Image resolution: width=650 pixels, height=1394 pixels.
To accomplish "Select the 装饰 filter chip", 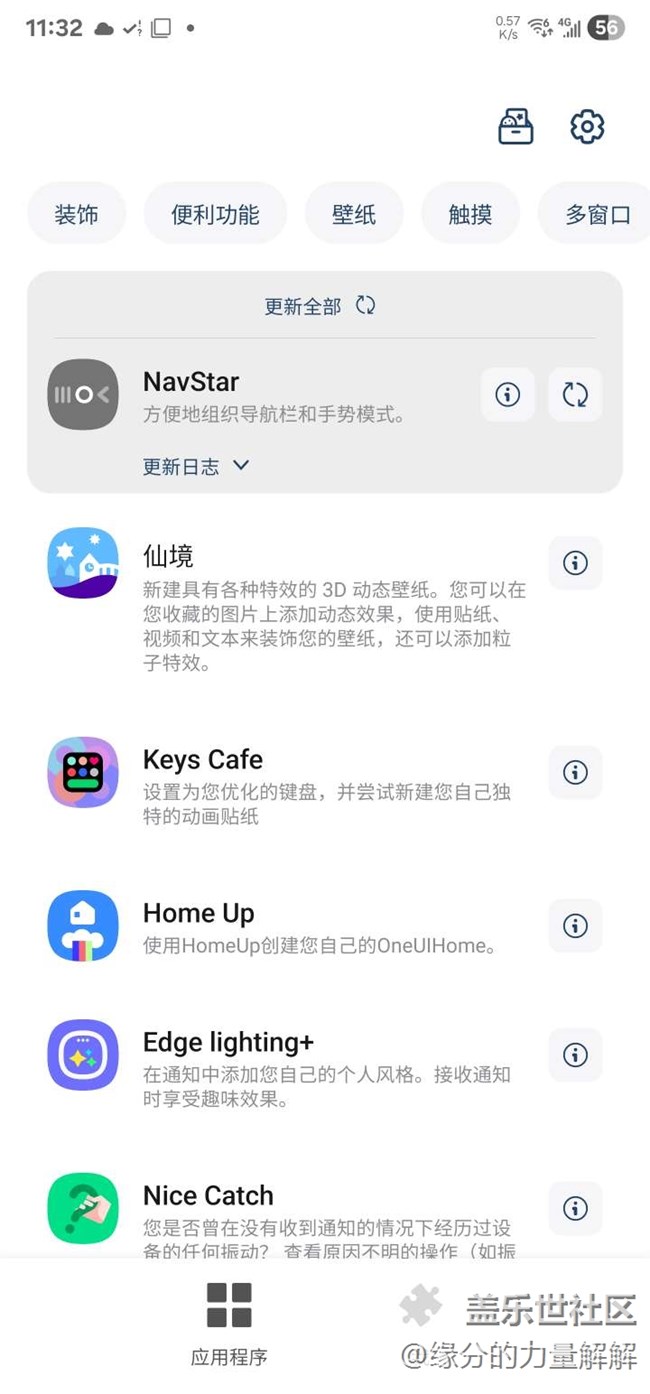I will coord(76,214).
